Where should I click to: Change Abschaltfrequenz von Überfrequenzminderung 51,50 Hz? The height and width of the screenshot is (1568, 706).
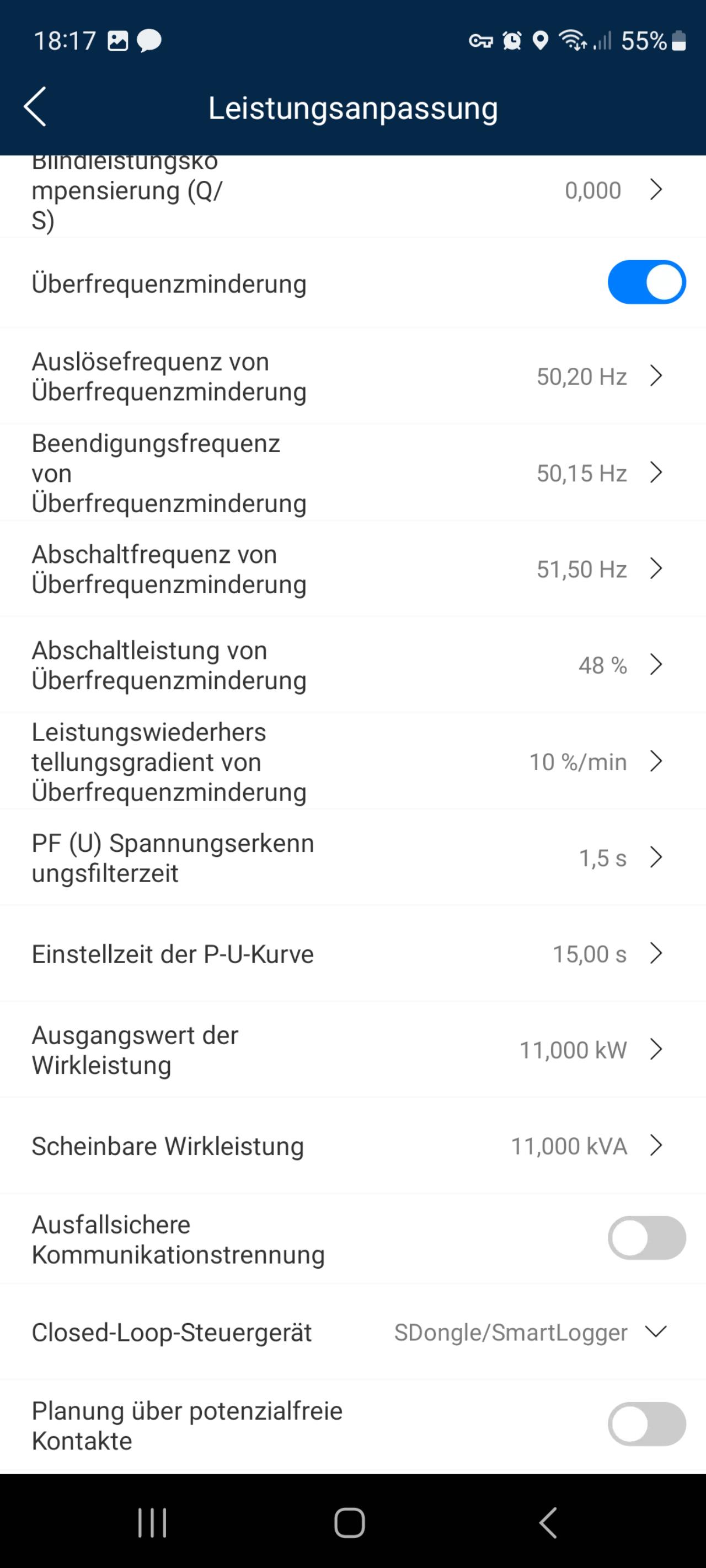pyautogui.click(x=352, y=569)
